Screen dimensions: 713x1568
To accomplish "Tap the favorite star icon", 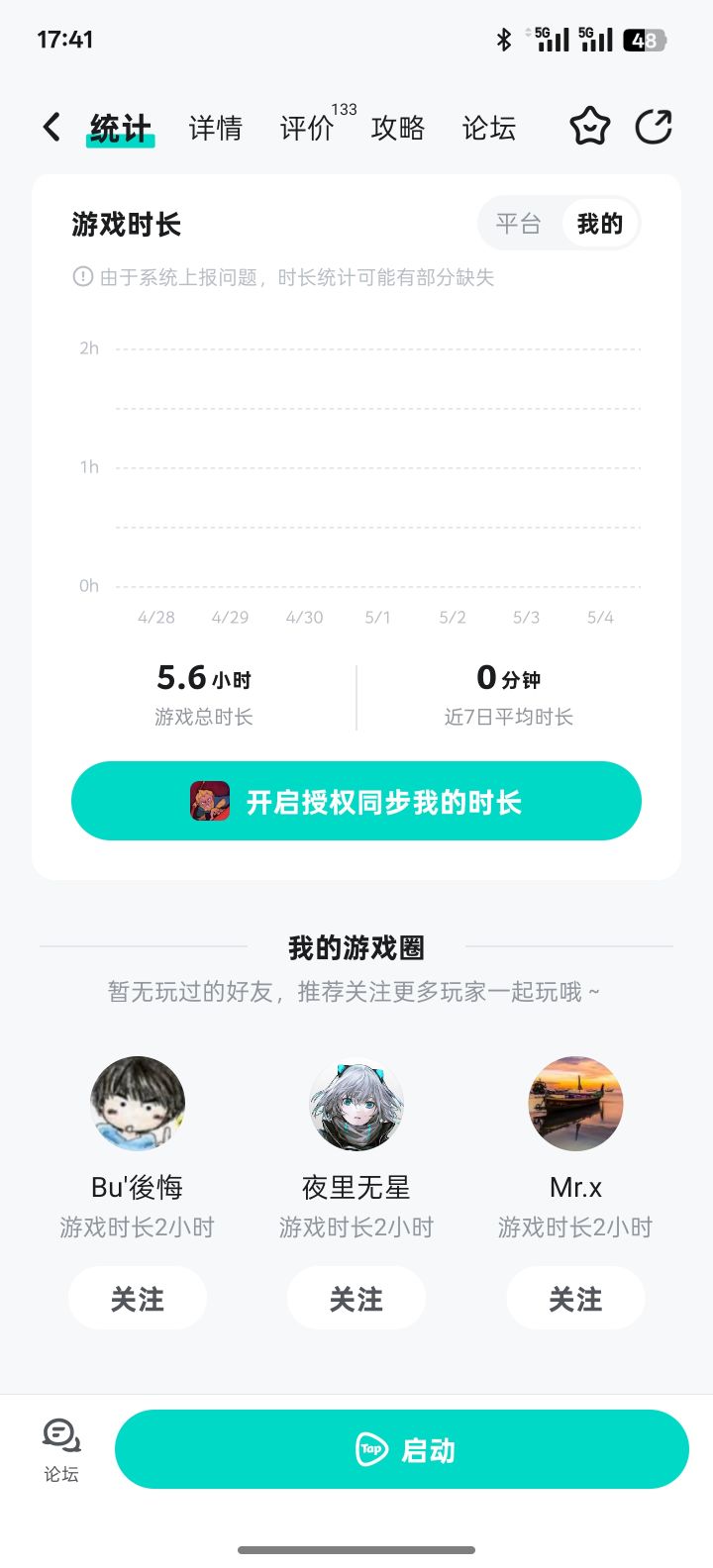I will [589, 127].
